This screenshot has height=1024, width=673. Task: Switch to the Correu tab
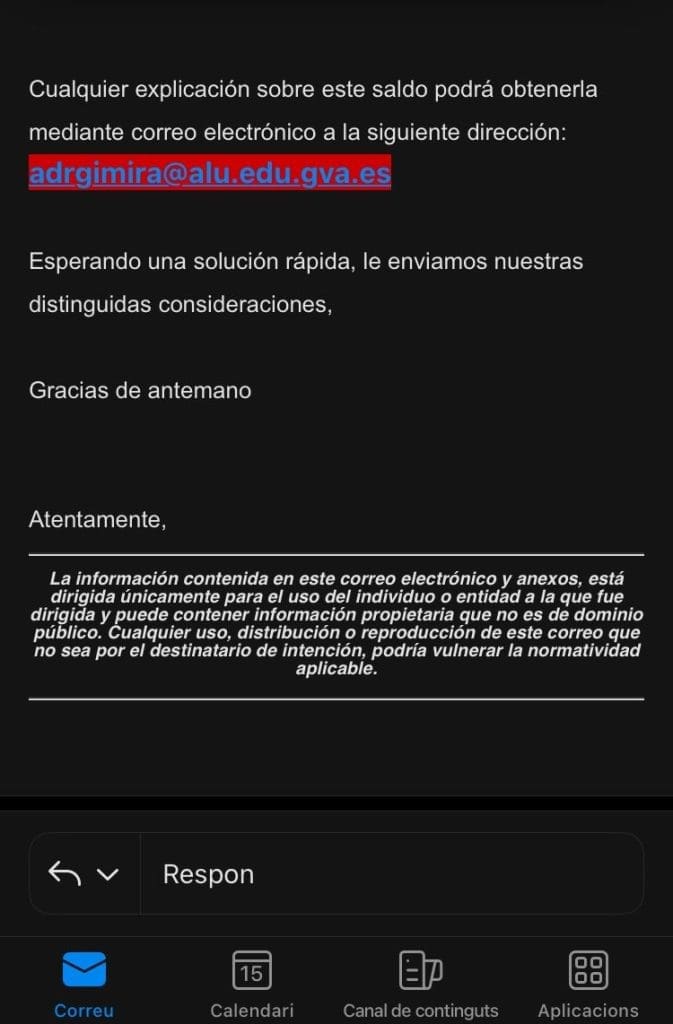[x=84, y=982]
